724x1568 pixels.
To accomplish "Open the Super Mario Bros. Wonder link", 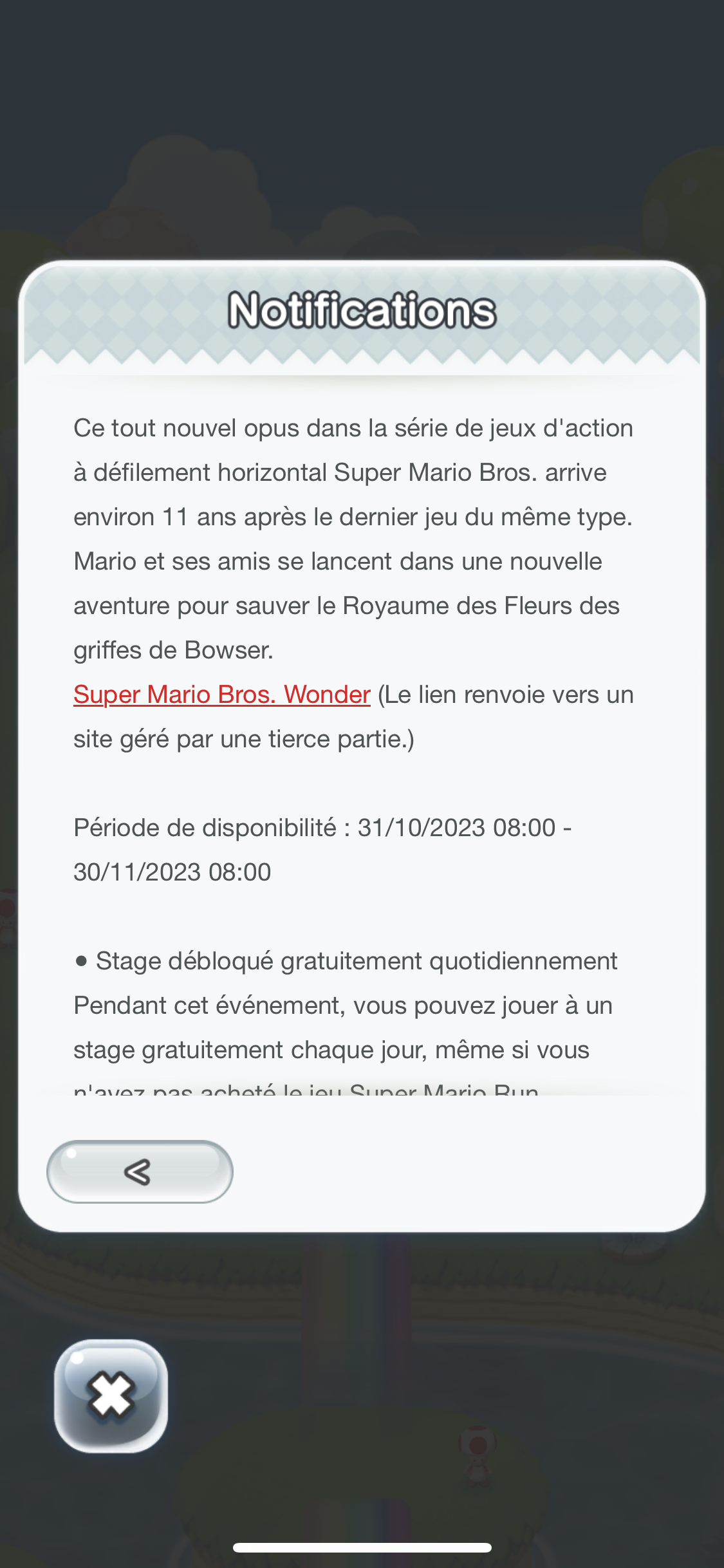I will click(x=222, y=695).
